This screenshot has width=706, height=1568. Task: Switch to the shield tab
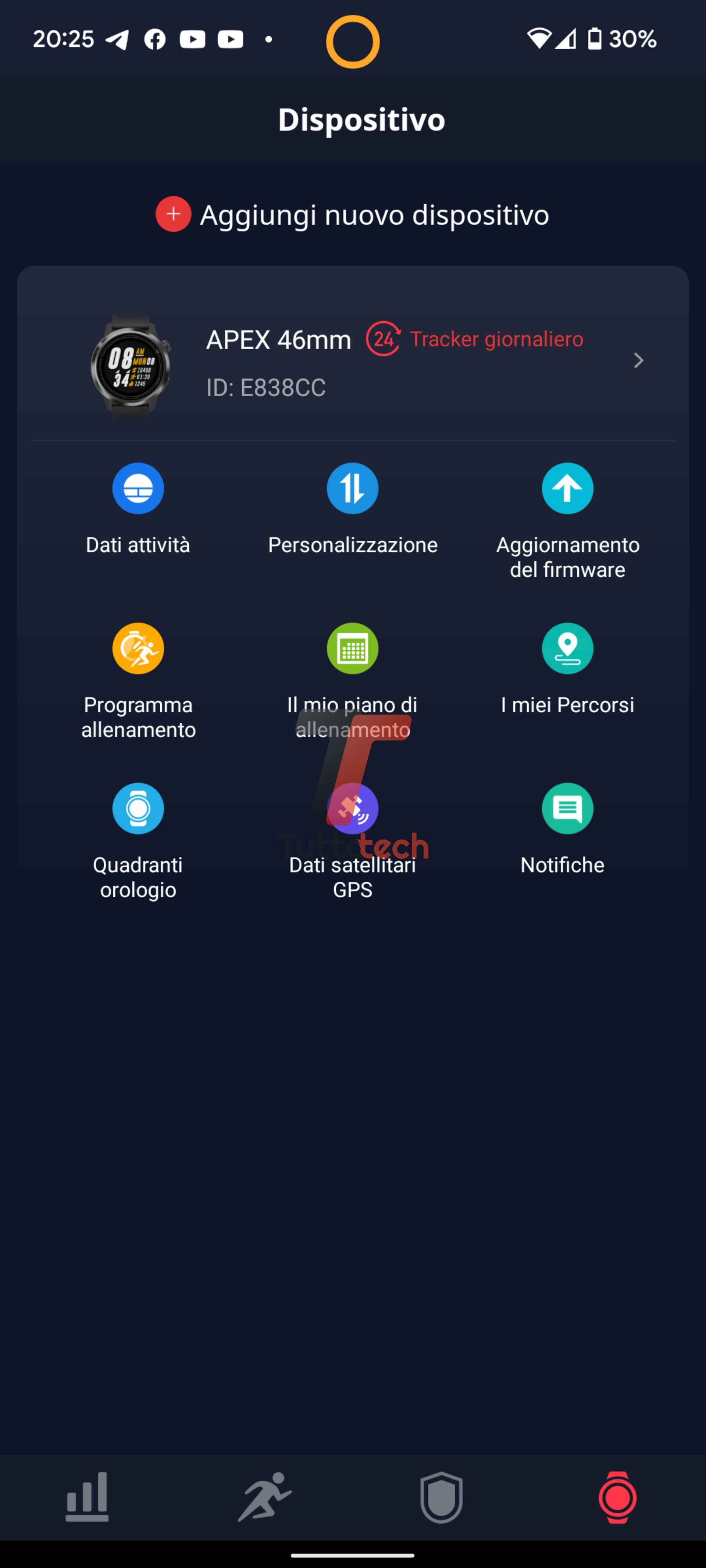point(441,1497)
